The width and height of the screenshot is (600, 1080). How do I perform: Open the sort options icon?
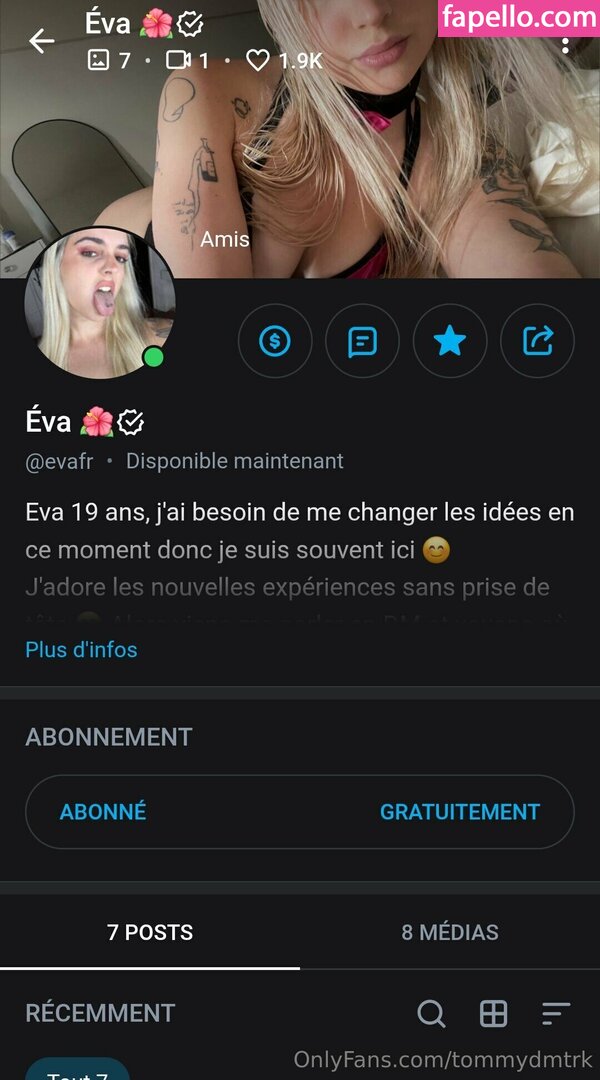[556, 1013]
